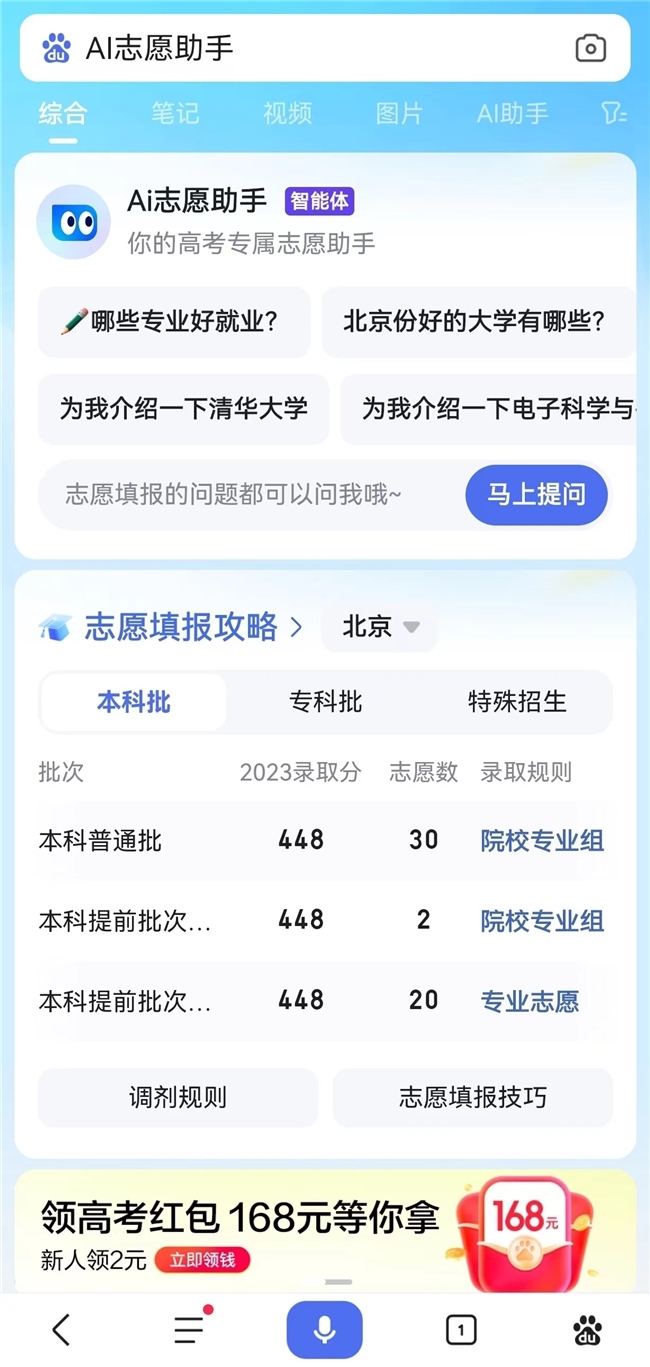Image resolution: width=650 pixels, height=1367 pixels.
Task: Switch to the 视频 tab
Action: 287,113
